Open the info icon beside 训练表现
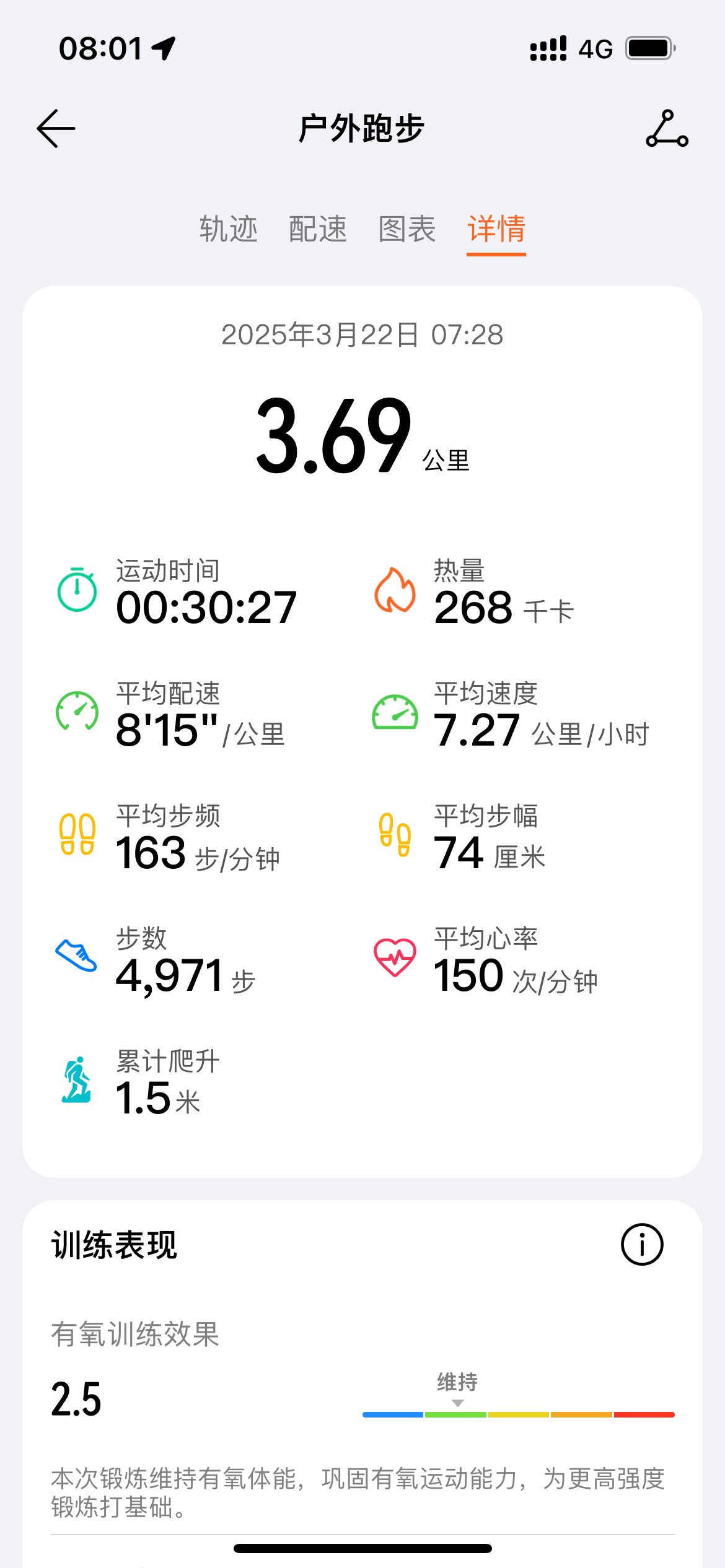 tap(642, 1244)
